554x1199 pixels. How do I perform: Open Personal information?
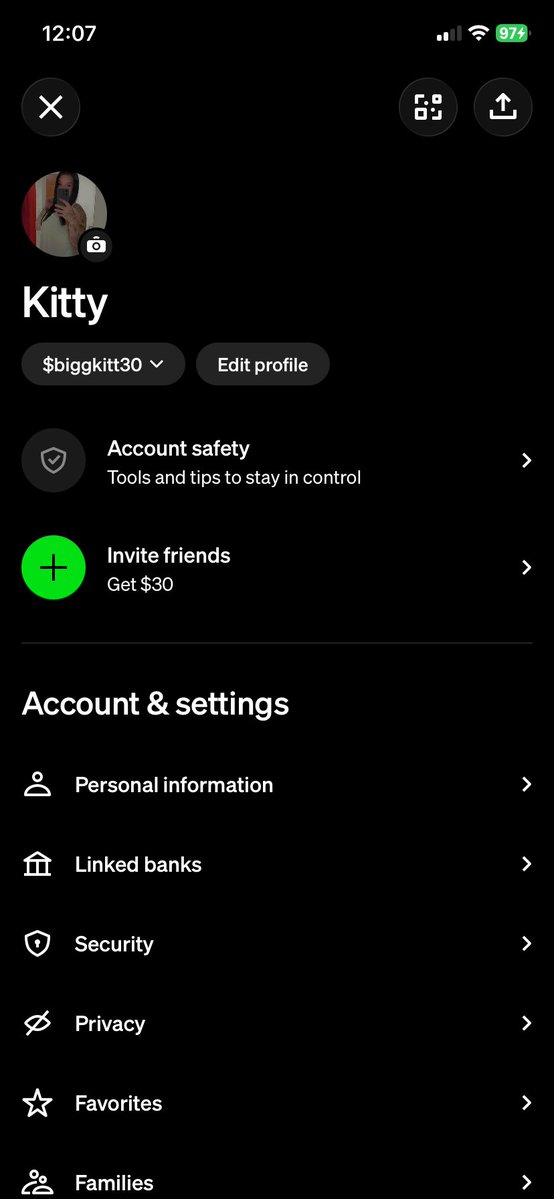coord(277,785)
